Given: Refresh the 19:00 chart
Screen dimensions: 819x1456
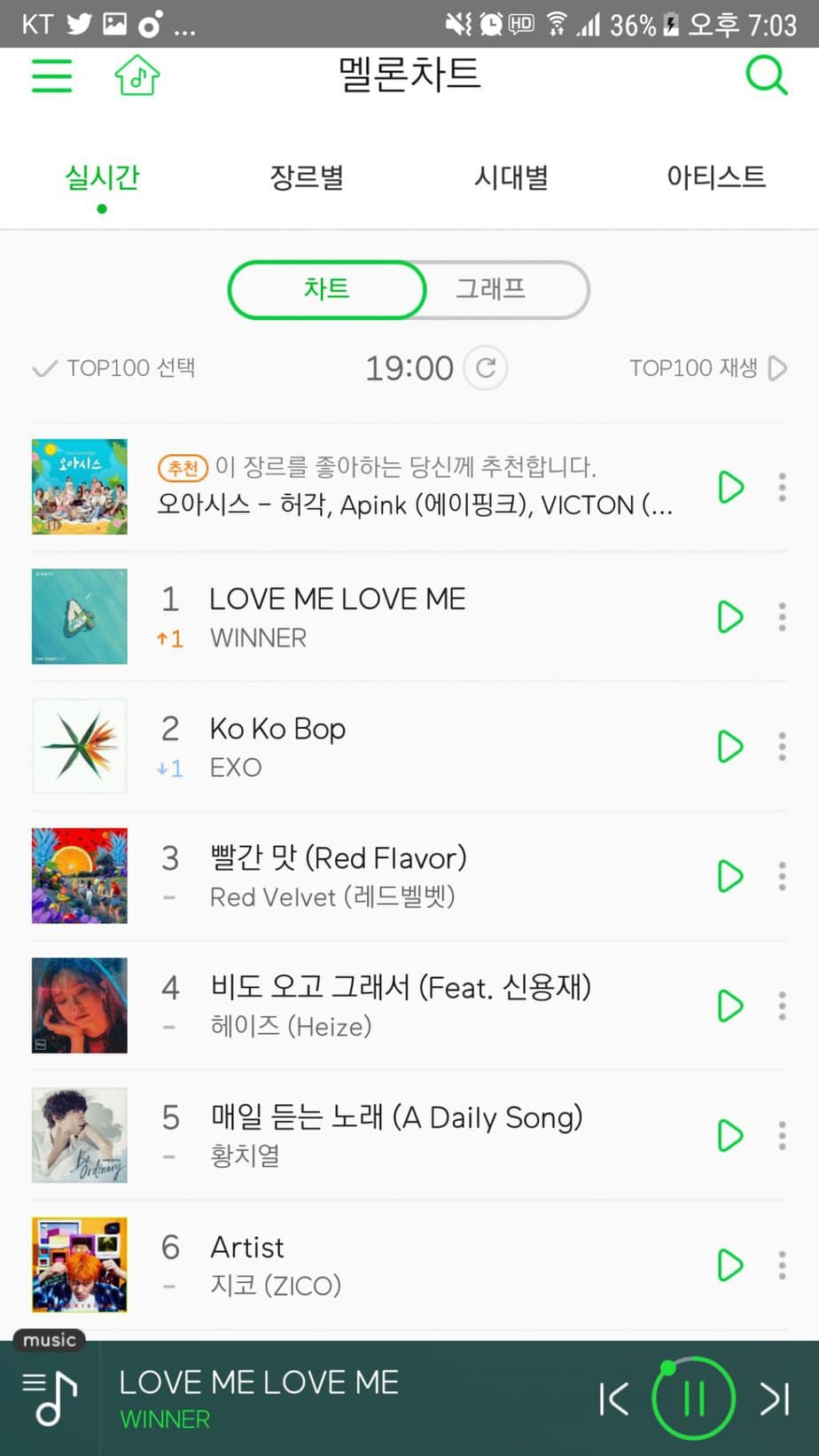Looking at the screenshot, I should tap(486, 368).
